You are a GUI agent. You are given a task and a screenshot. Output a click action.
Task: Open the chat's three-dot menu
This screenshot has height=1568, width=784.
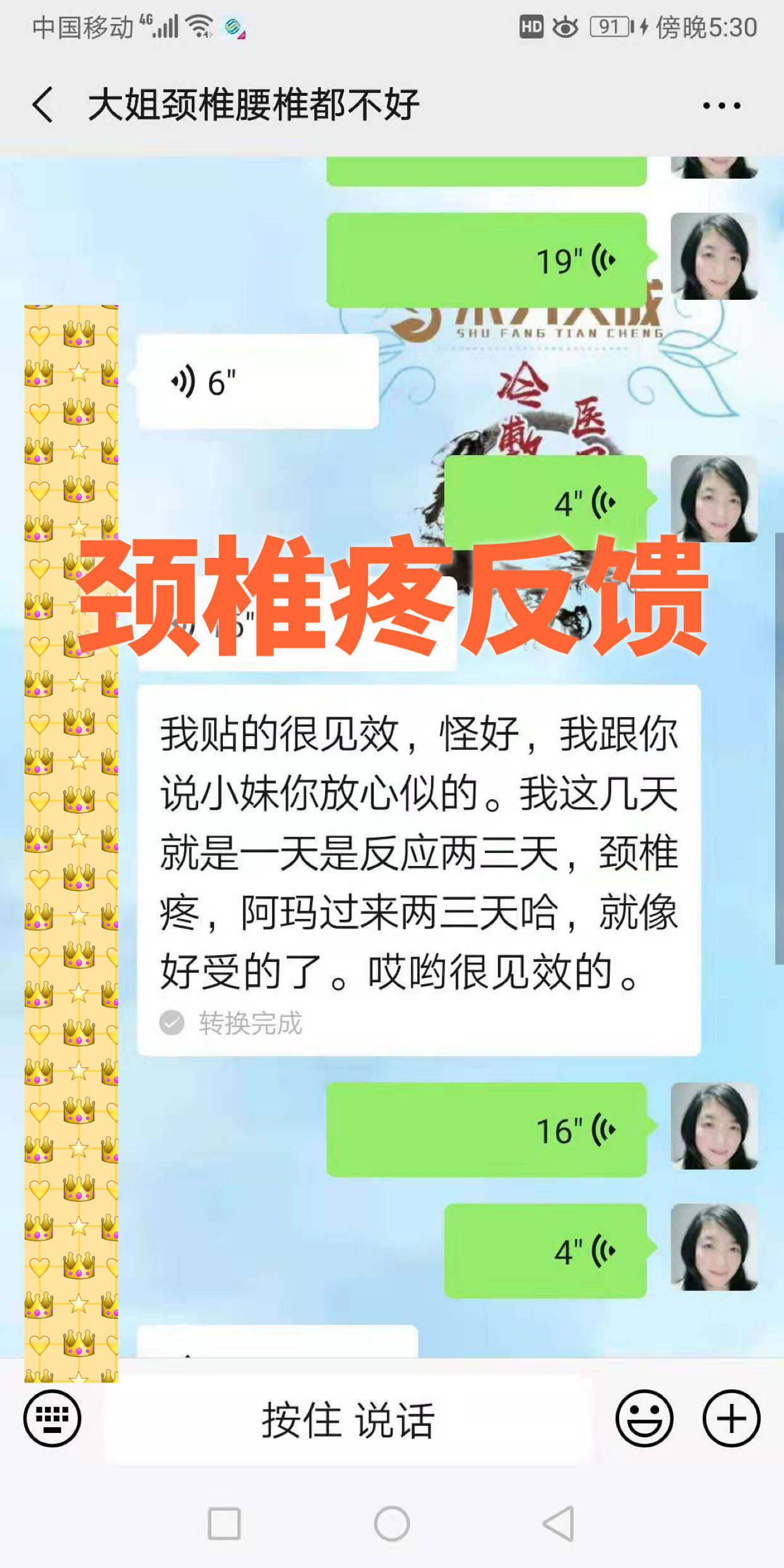(x=722, y=105)
